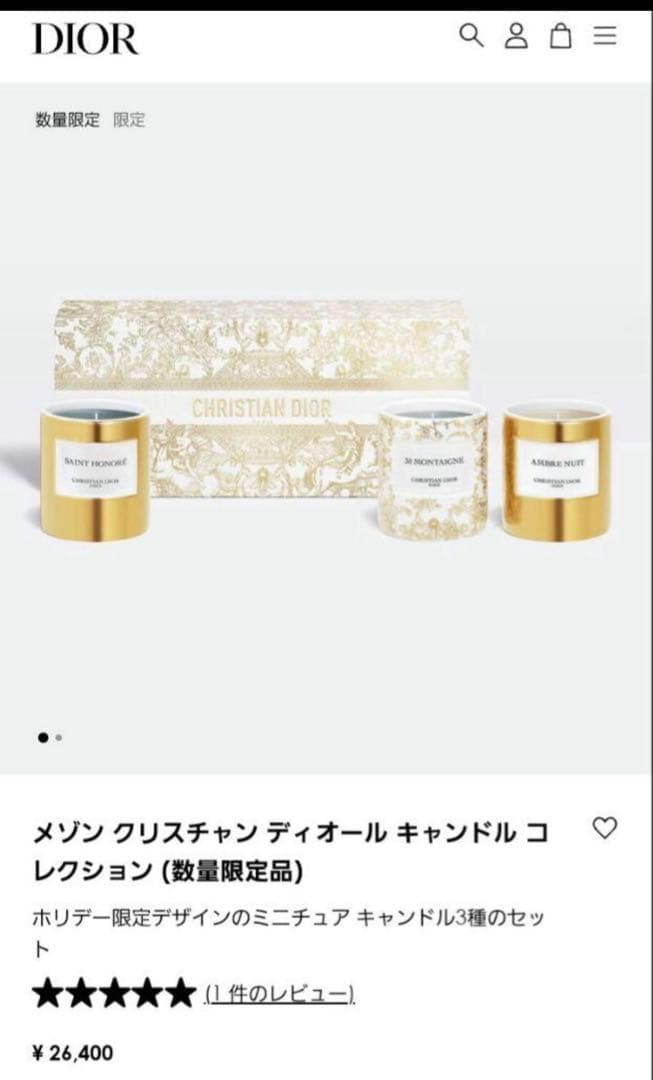Viewport: 653px width, 1080px height.
Task: Open the account profile icon
Action: [x=516, y=36]
